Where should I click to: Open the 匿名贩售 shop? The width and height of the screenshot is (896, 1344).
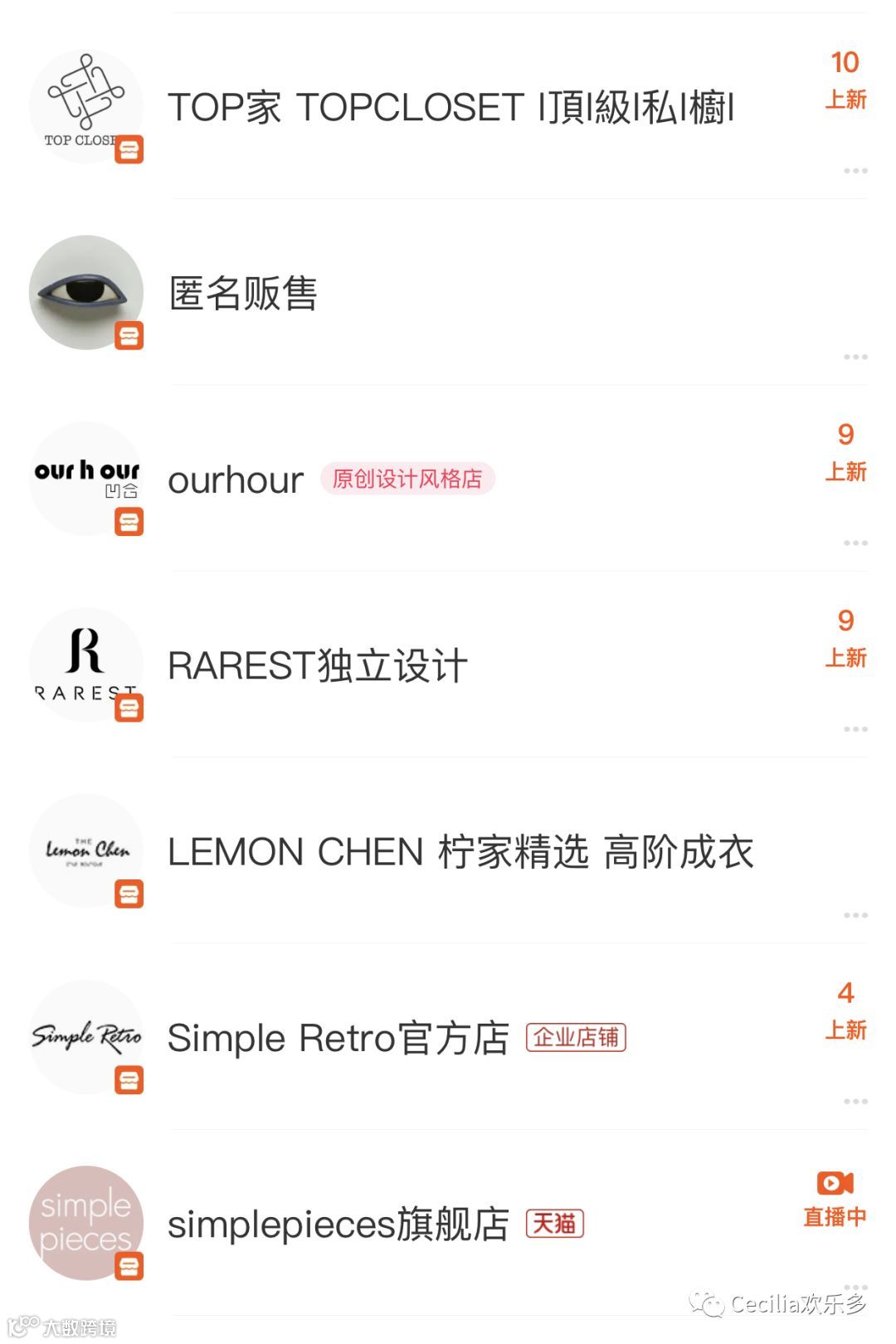[448, 292]
